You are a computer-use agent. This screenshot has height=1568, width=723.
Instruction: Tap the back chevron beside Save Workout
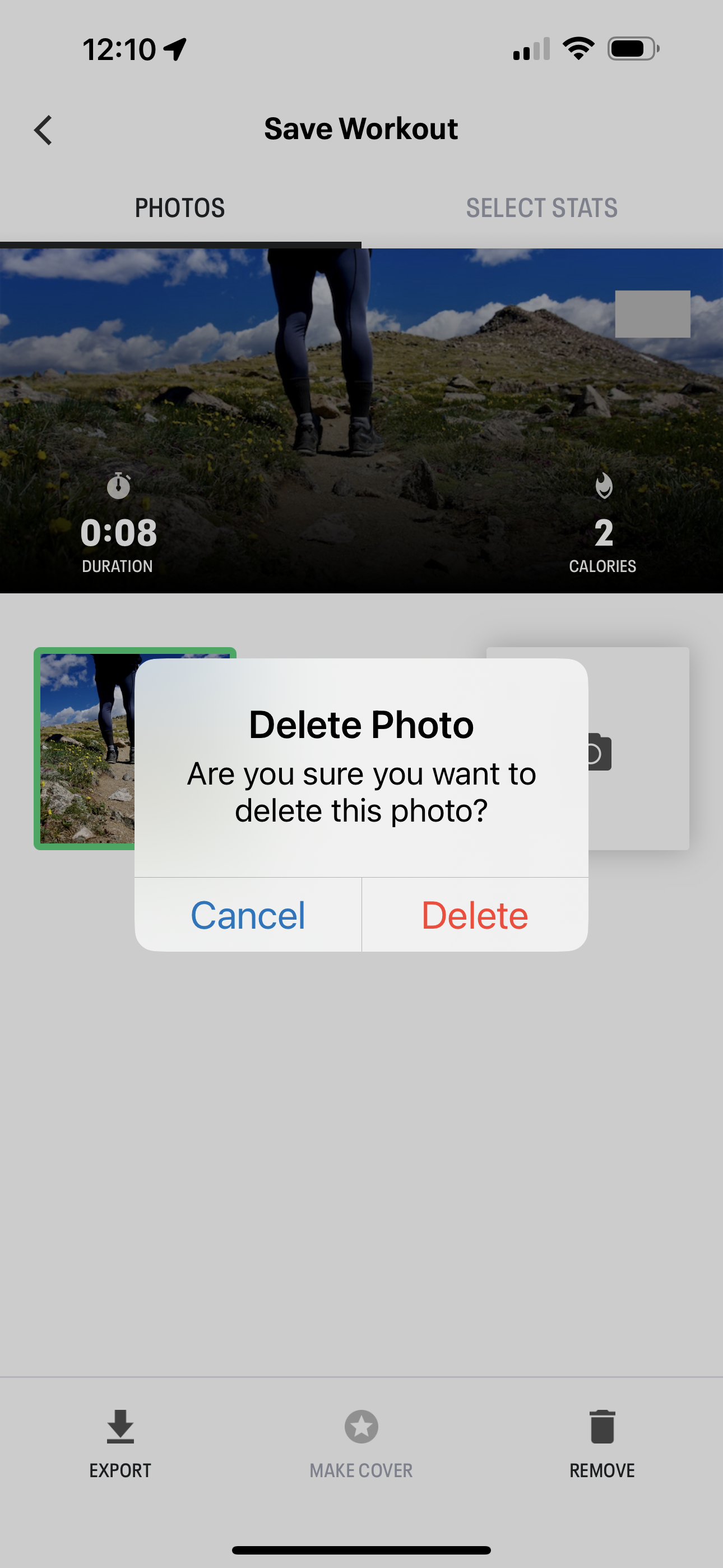(x=43, y=129)
